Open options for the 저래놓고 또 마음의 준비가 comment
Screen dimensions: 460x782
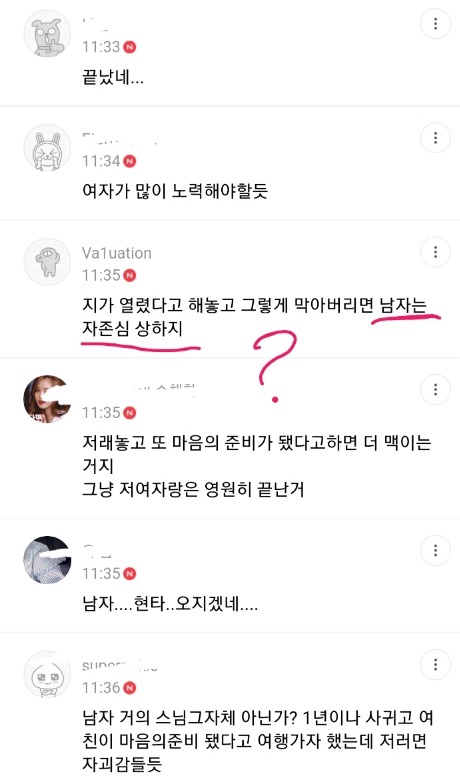coord(436,389)
